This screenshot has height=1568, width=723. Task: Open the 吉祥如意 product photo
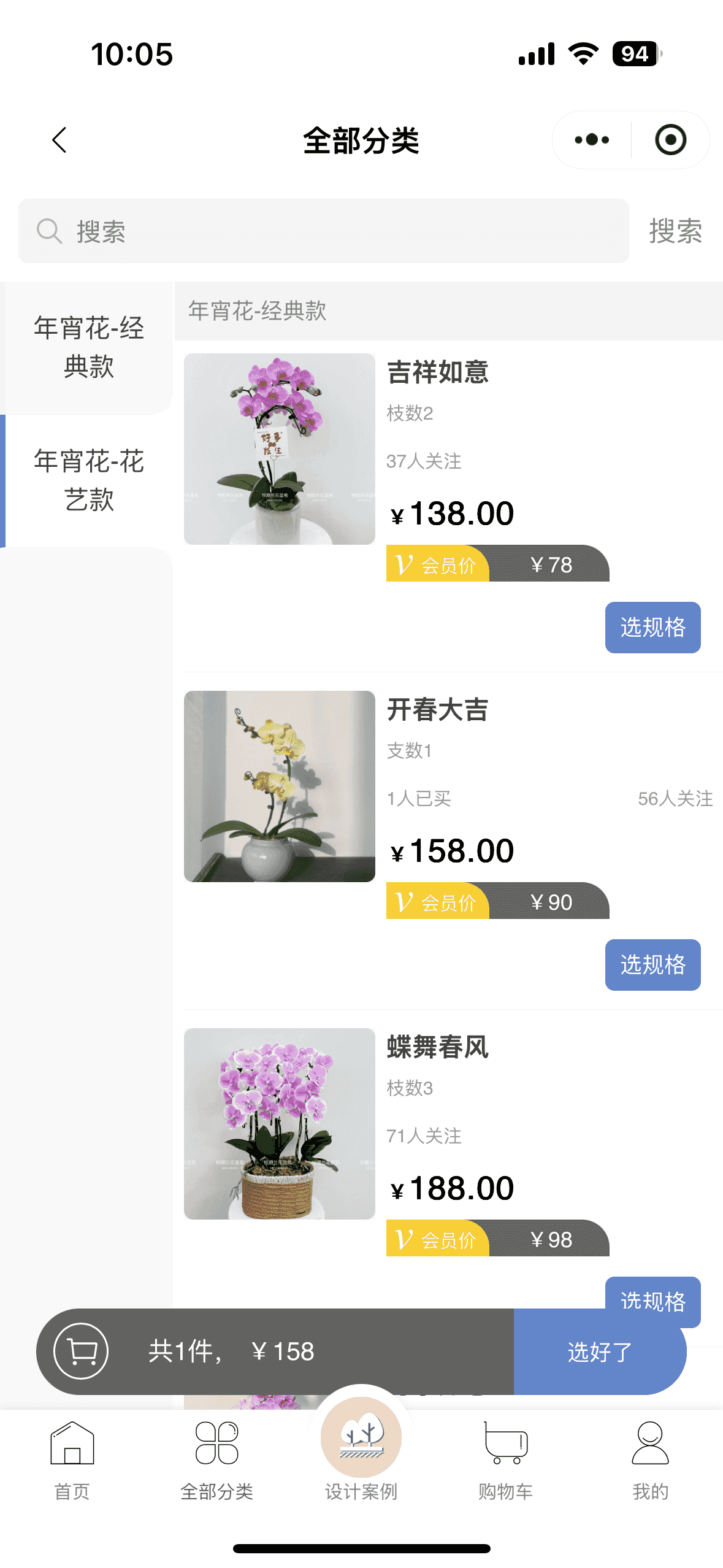click(x=280, y=449)
